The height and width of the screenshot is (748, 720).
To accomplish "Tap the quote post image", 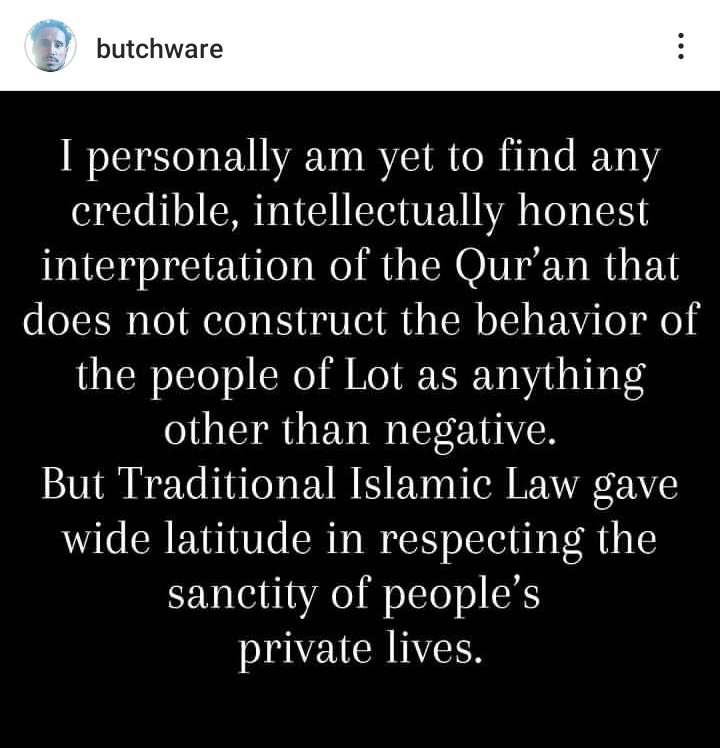I will pos(360,420).
